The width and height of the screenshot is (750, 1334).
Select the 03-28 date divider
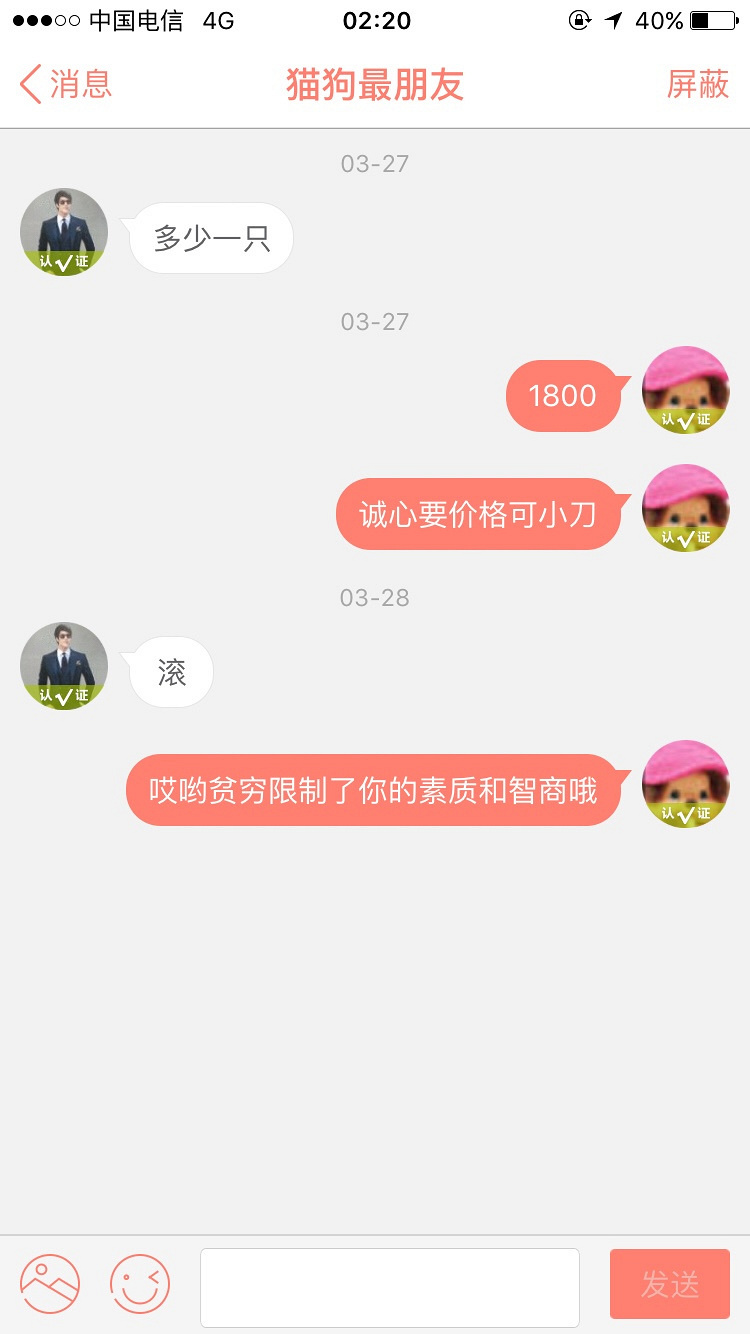pyautogui.click(x=375, y=597)
